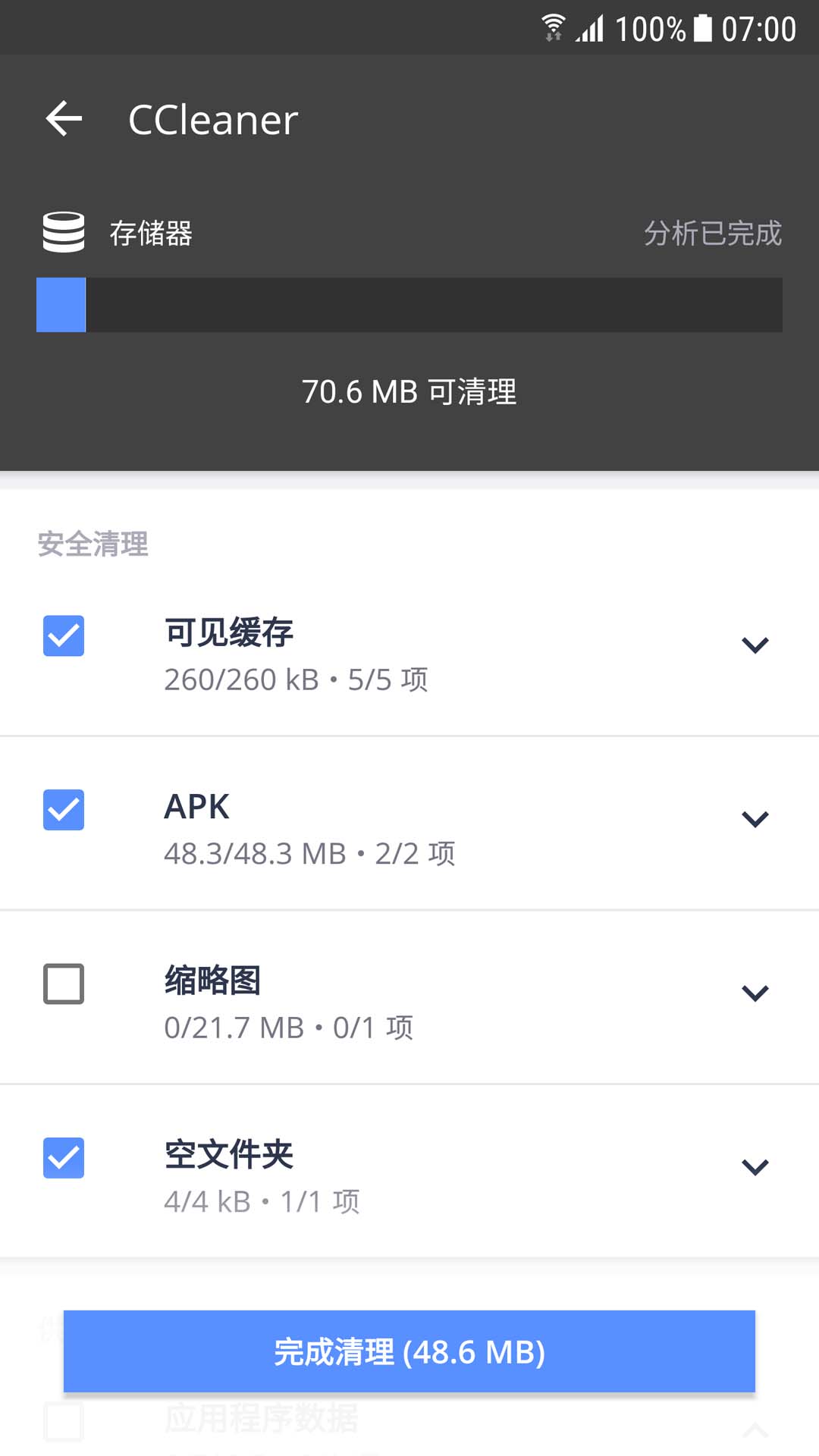Viewport: 819px width, 1456px height.
Task: Tap the signal strength icon
Action: click(592, 27)
